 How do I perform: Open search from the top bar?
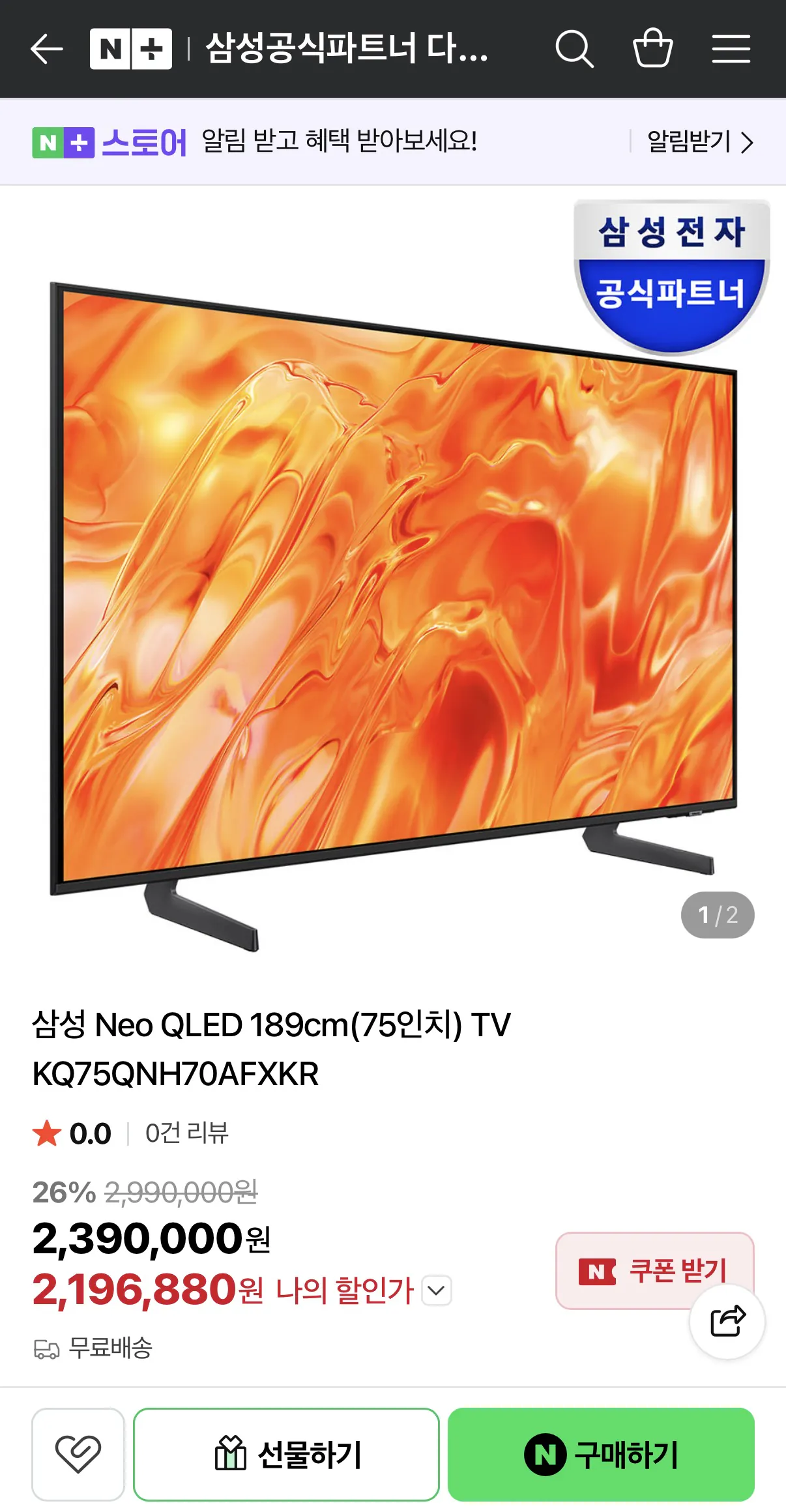coord(574,48)
